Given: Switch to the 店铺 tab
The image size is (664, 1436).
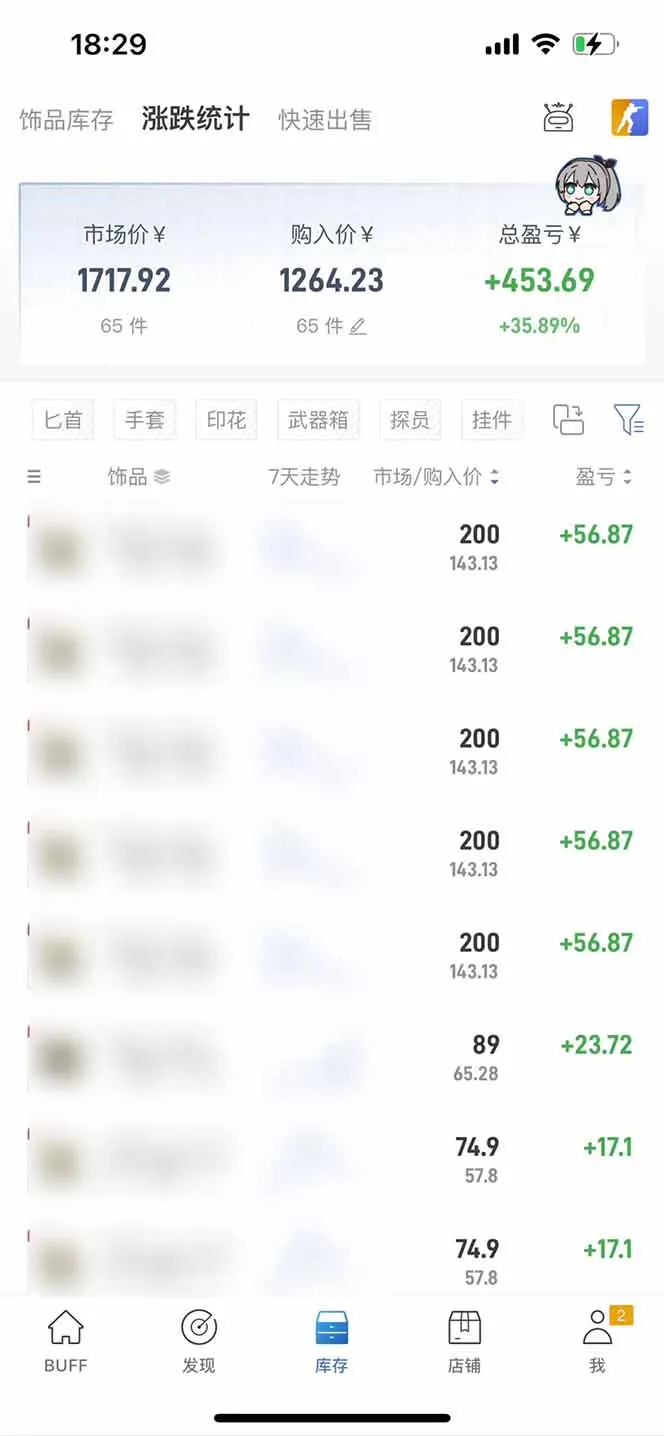Looking at the screenshot, I should coord(464,1341).
